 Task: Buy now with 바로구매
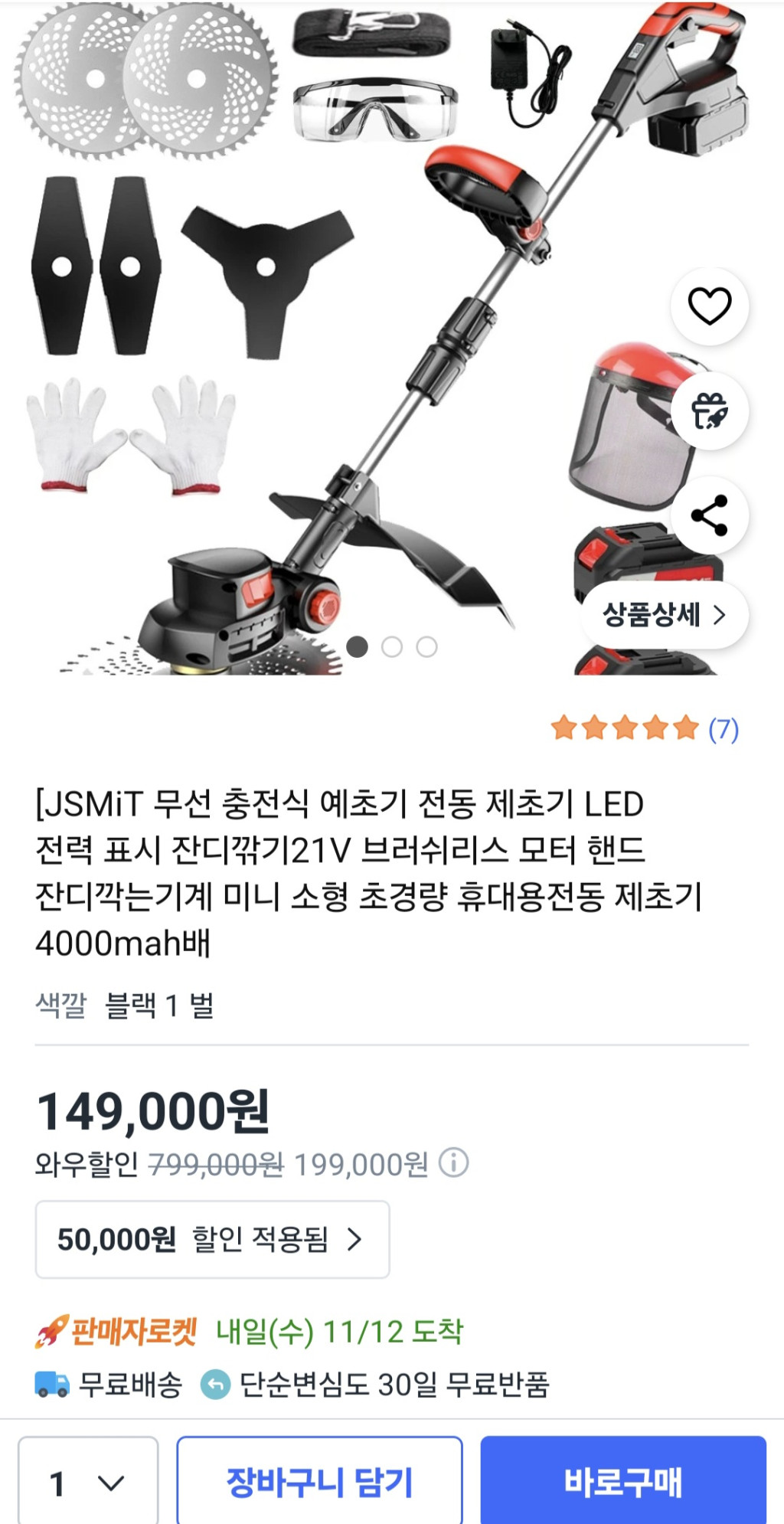click(x=623, y=1483)
